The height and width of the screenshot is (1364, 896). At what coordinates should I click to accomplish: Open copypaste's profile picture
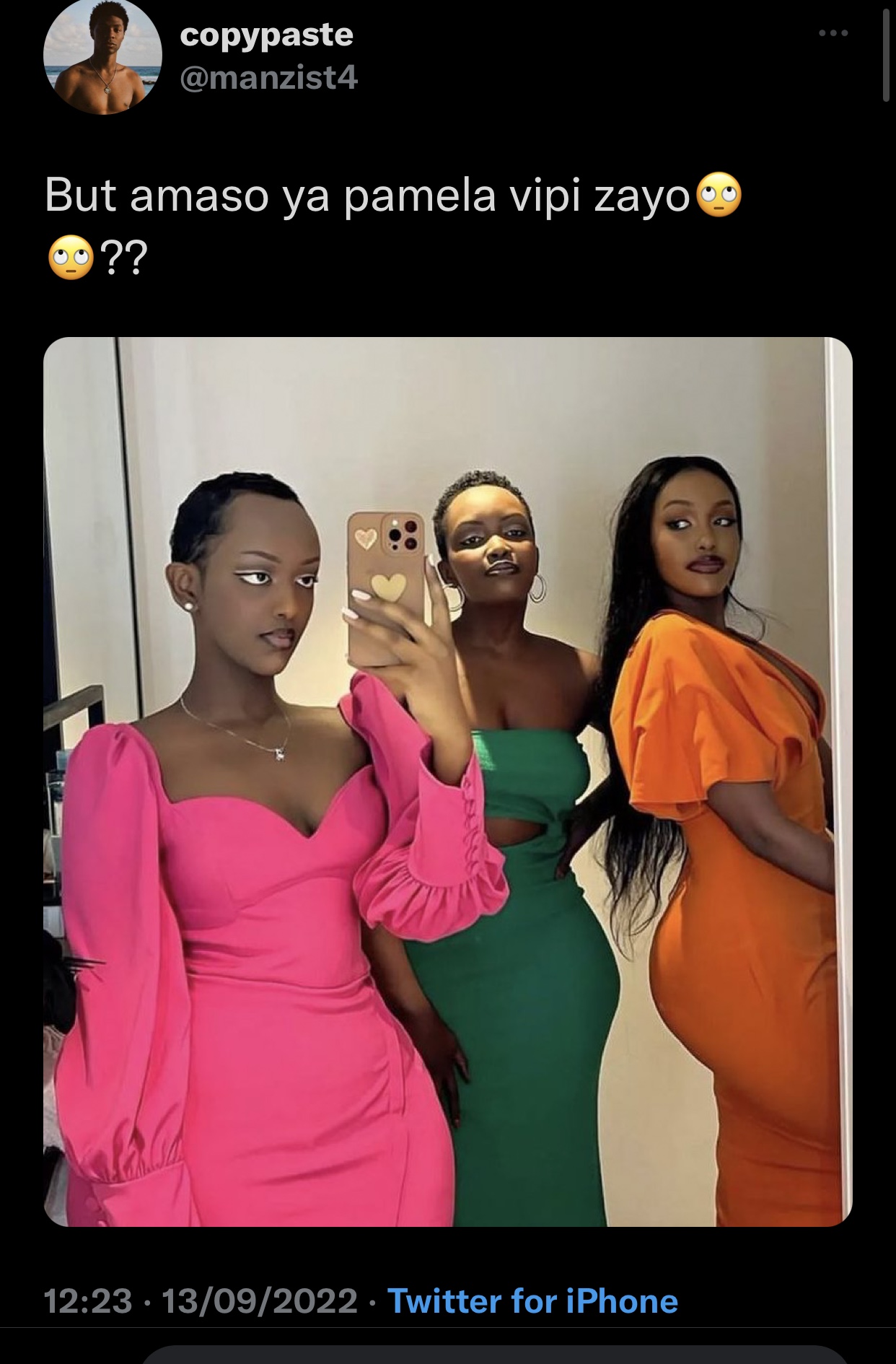(102, 56)
